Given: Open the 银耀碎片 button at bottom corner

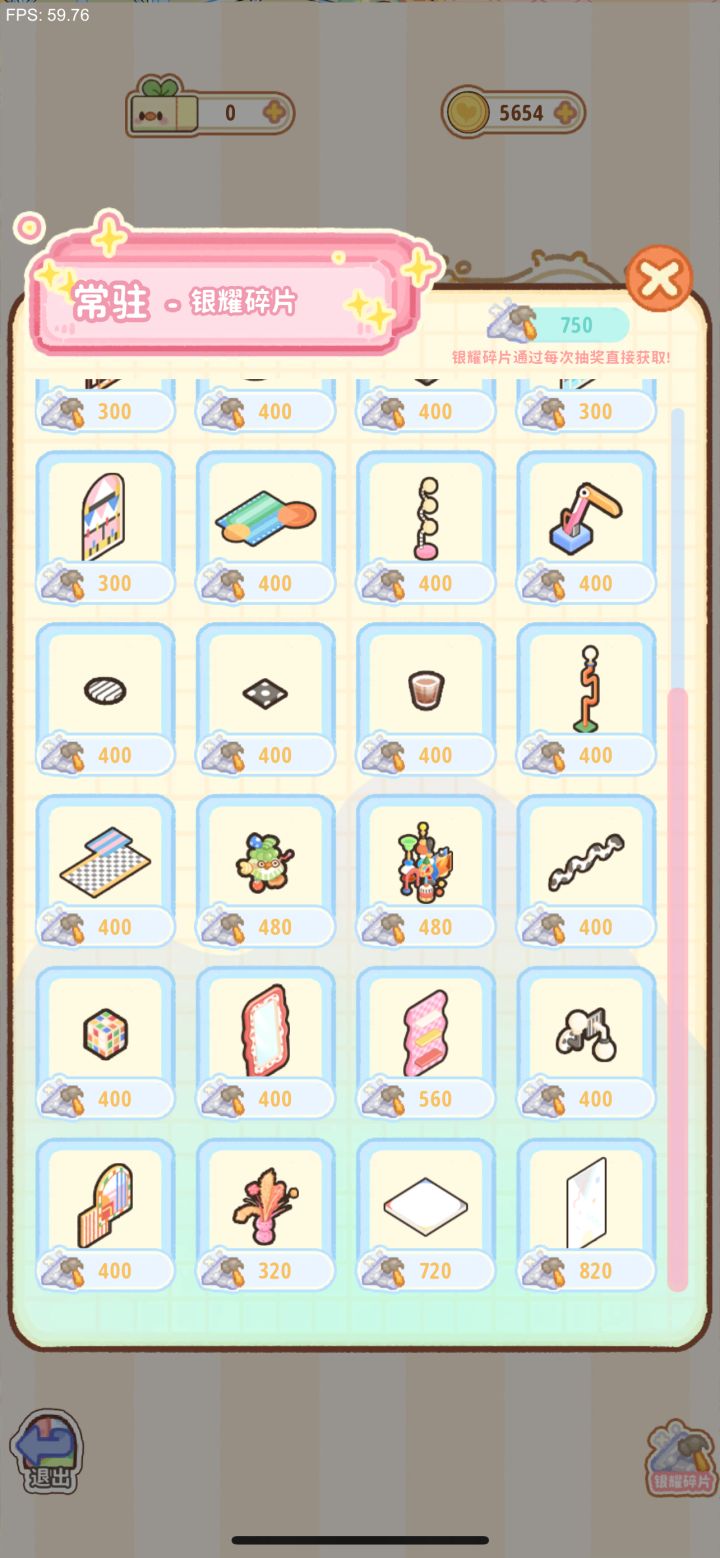Looking at the screenshot, I should pyautogui.click(x=681, y=1457).
